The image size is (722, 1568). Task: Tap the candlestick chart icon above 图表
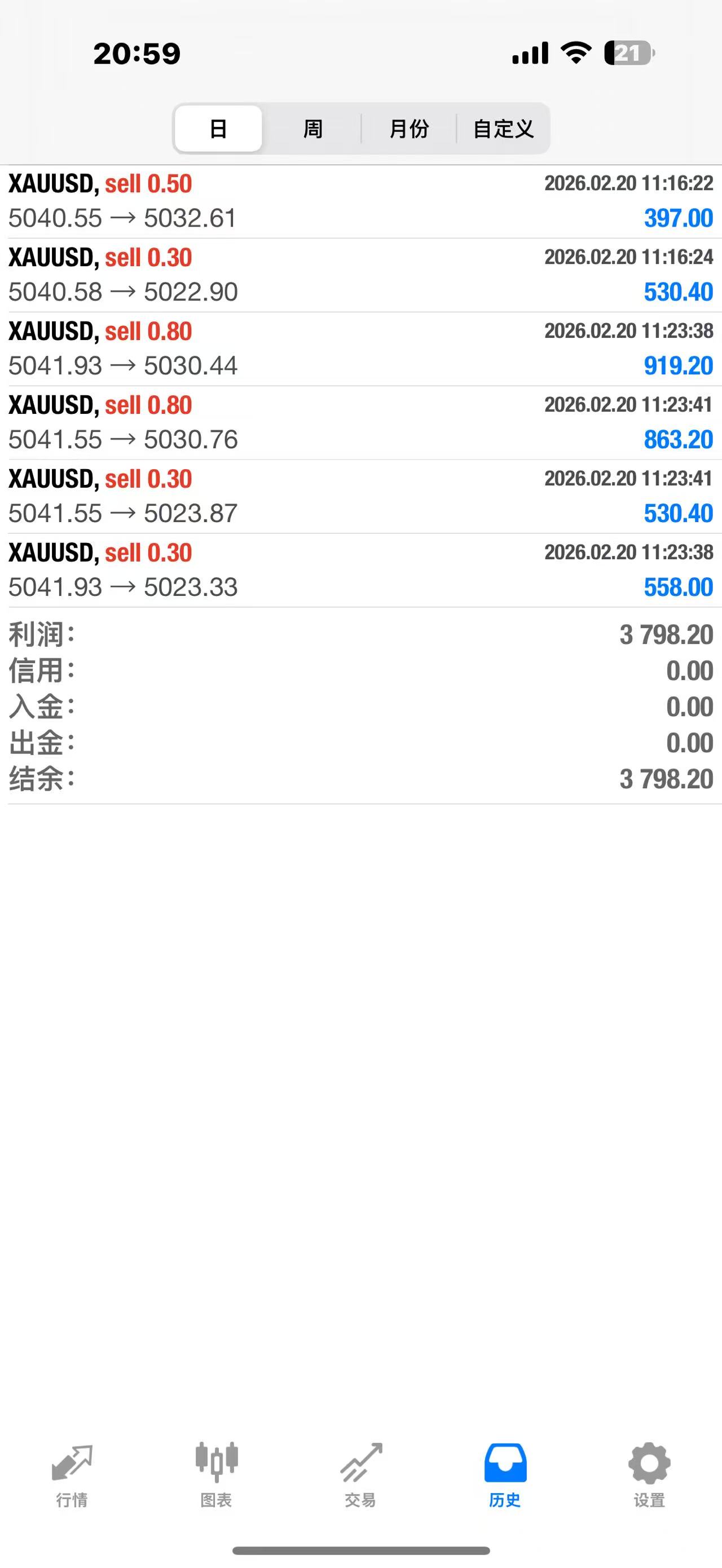pyautogui.click(x=215, y=1461)
